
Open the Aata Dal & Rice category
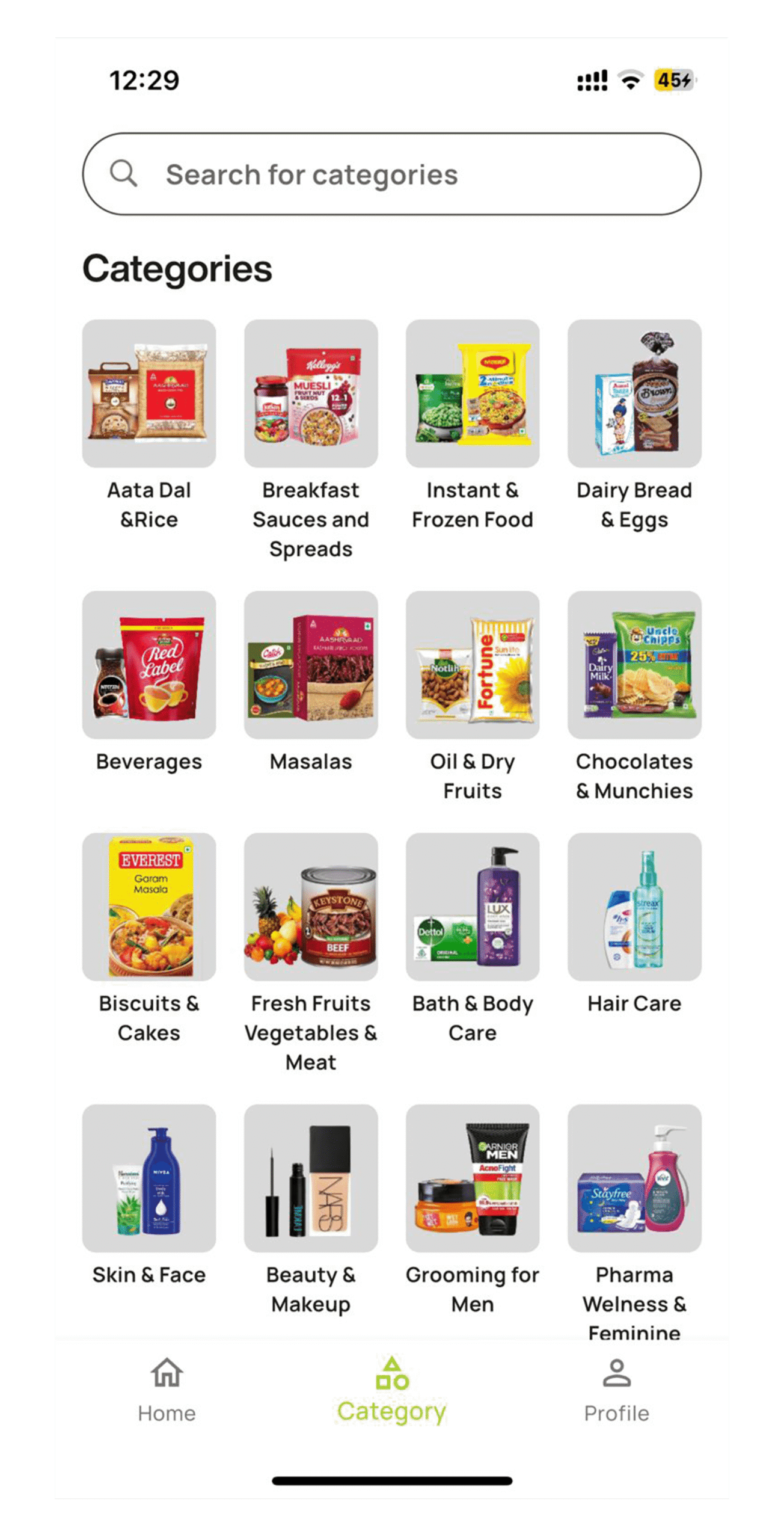tap(149, 393)
